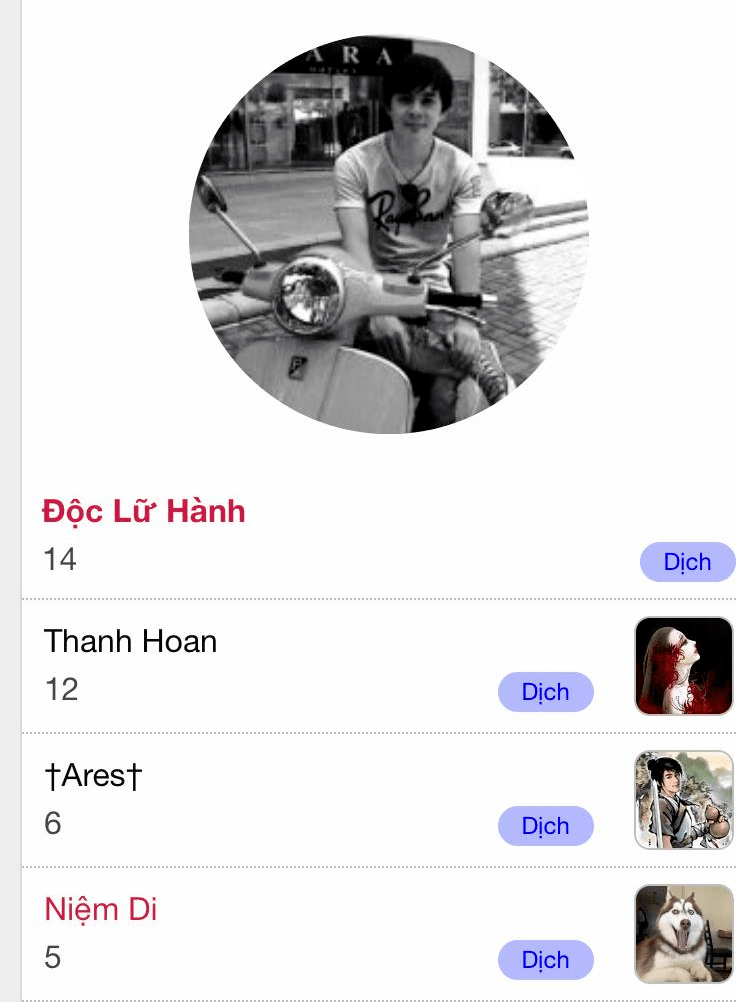This screenshot has width=736, height=1002.
Task: Open the Niệm Di name link
Action: point(100,909)
